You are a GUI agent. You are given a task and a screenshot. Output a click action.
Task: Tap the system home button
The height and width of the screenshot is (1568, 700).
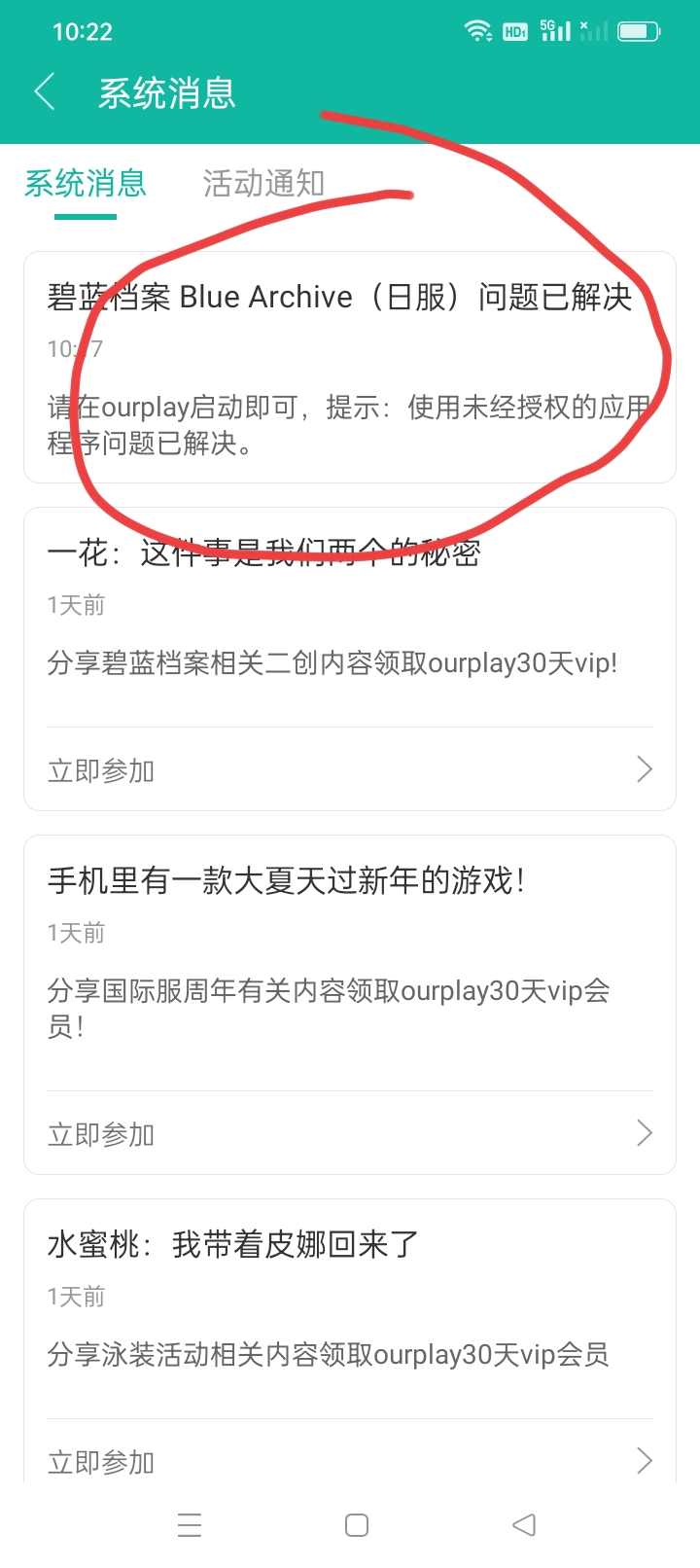357,1525
